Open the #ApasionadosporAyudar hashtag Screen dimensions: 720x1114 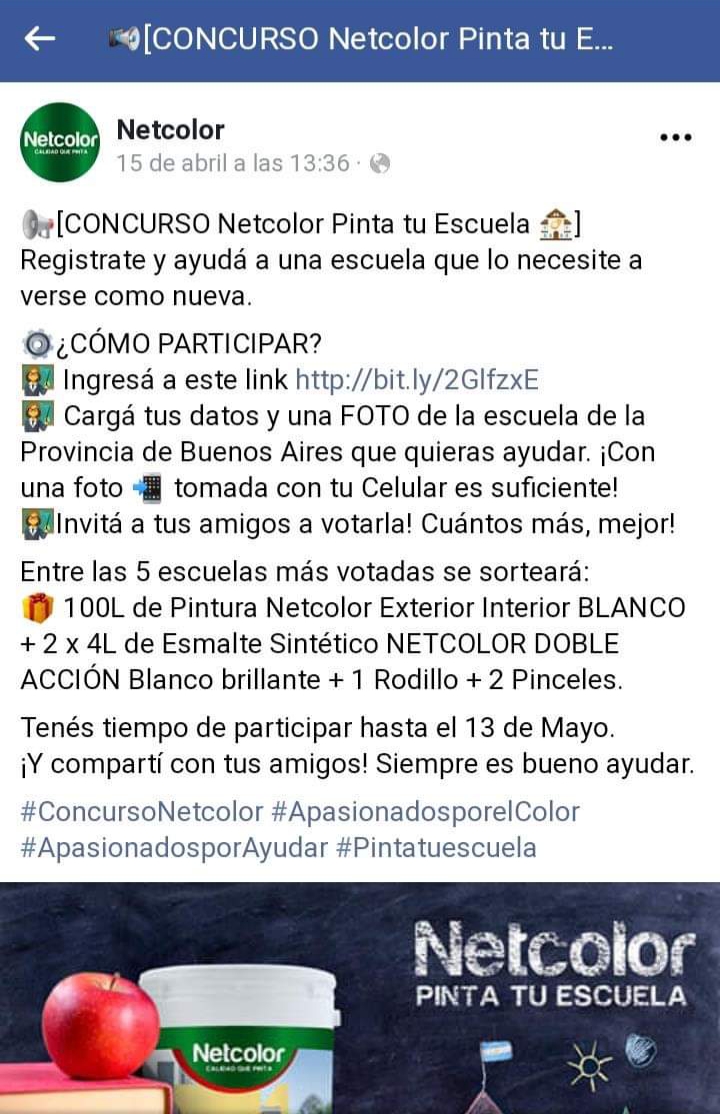173,848
